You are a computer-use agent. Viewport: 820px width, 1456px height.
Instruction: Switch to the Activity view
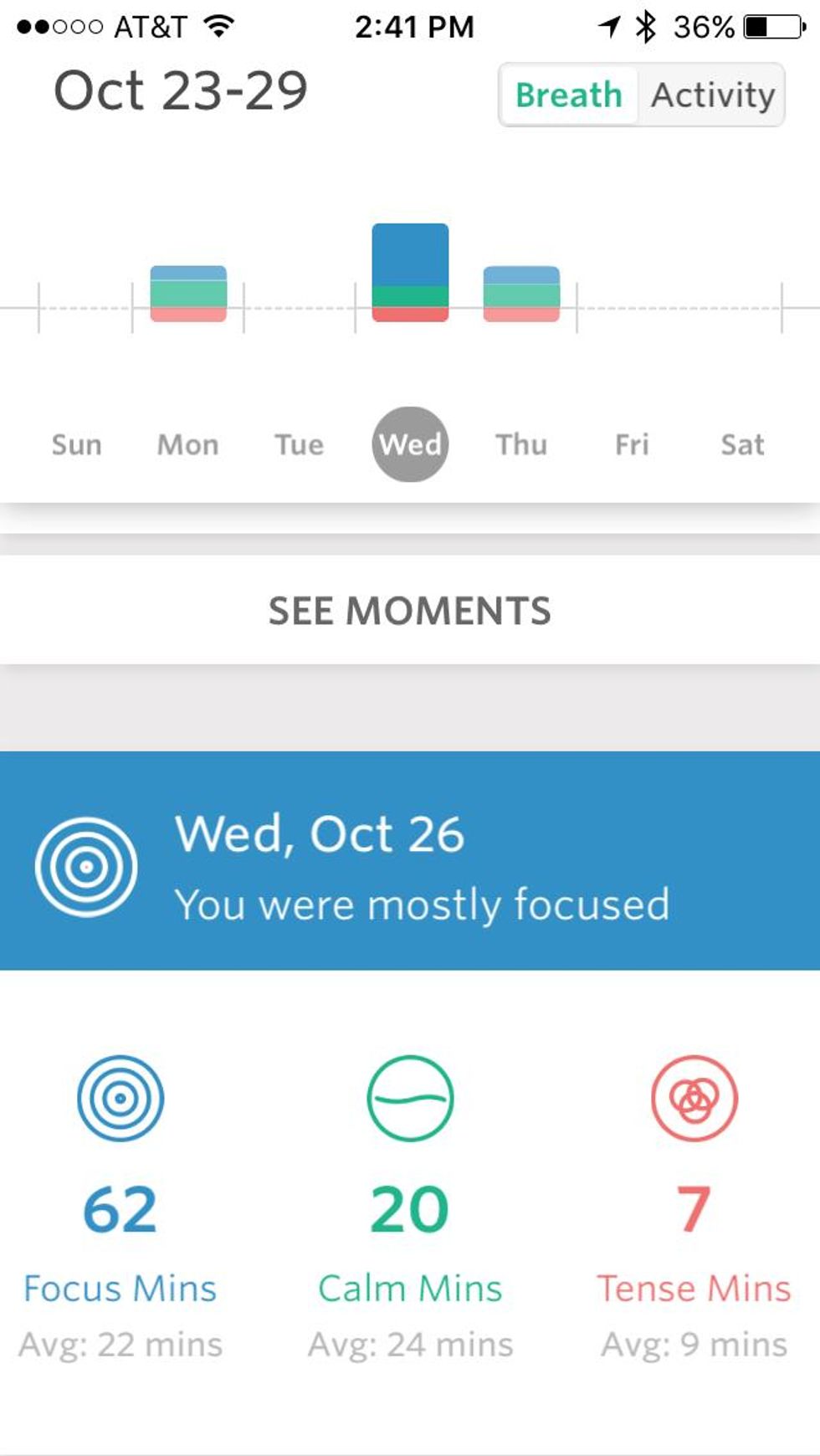pyautogui.click(x=713, y=95)
